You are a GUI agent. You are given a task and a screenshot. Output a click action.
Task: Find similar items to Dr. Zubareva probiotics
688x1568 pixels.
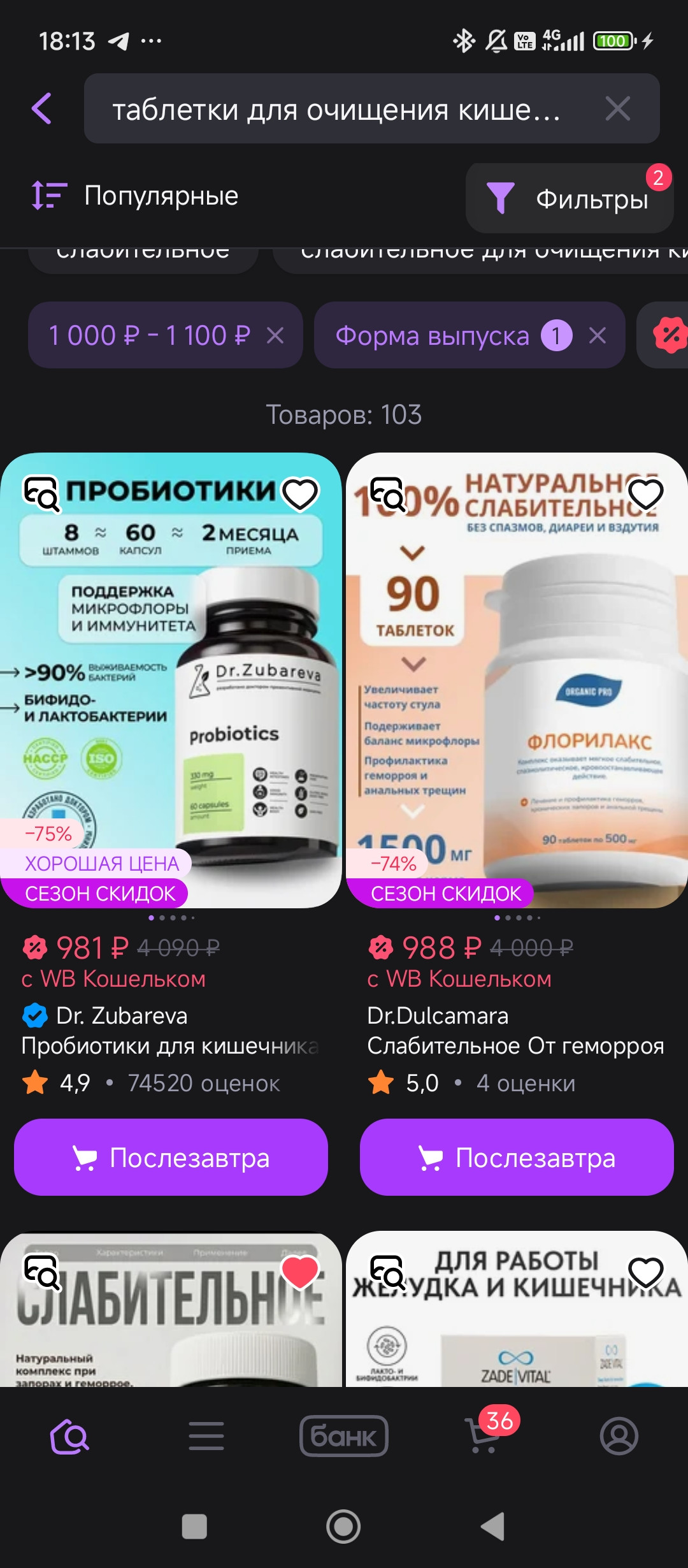coord(42,494)
